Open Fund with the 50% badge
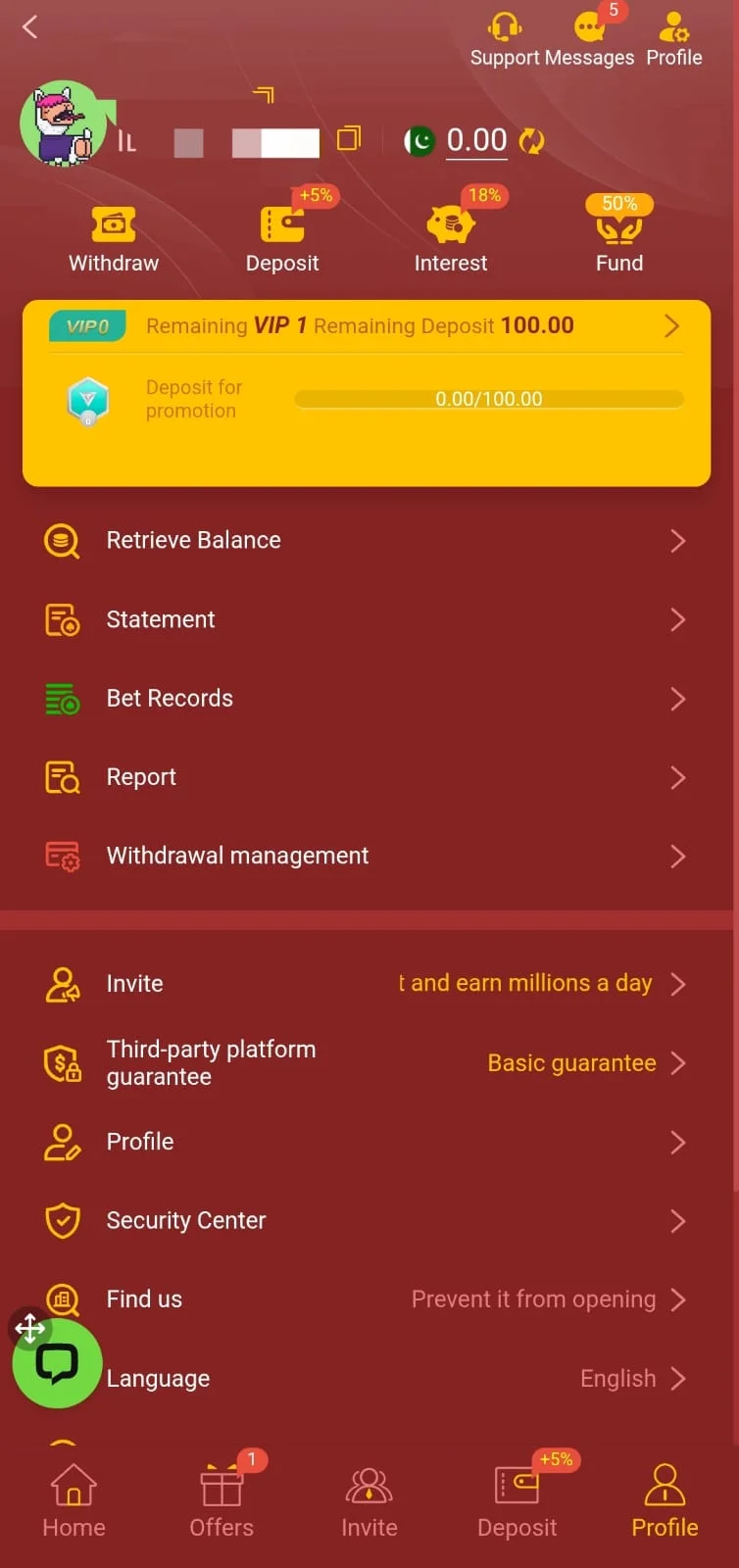The width and height of the screenshot is (739, 1568). (619, 239)
